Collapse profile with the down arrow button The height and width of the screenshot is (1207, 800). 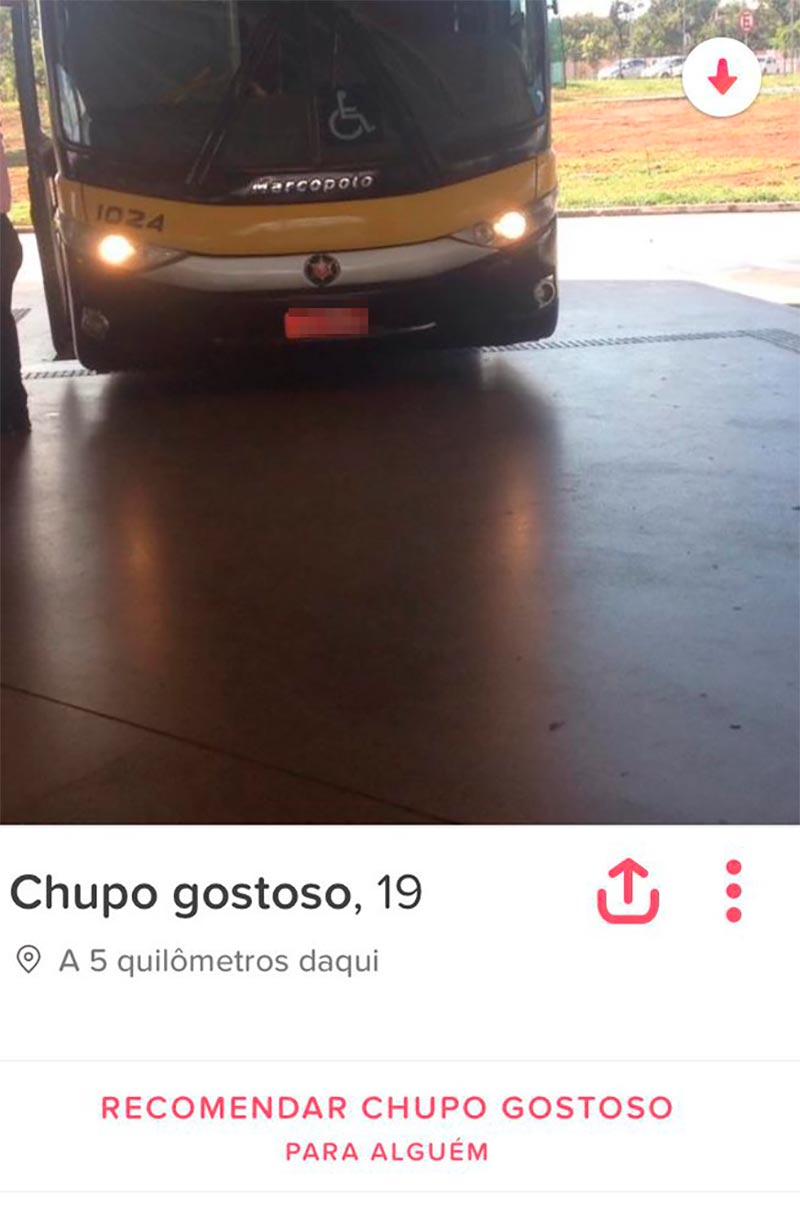pyautogui.click(x=721, y=78)
